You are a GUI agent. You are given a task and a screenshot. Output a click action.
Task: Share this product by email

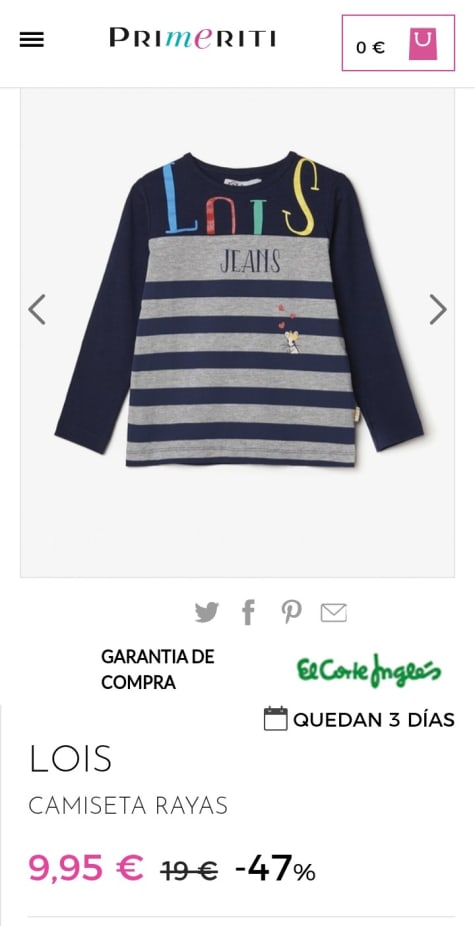tap(334, 613)
